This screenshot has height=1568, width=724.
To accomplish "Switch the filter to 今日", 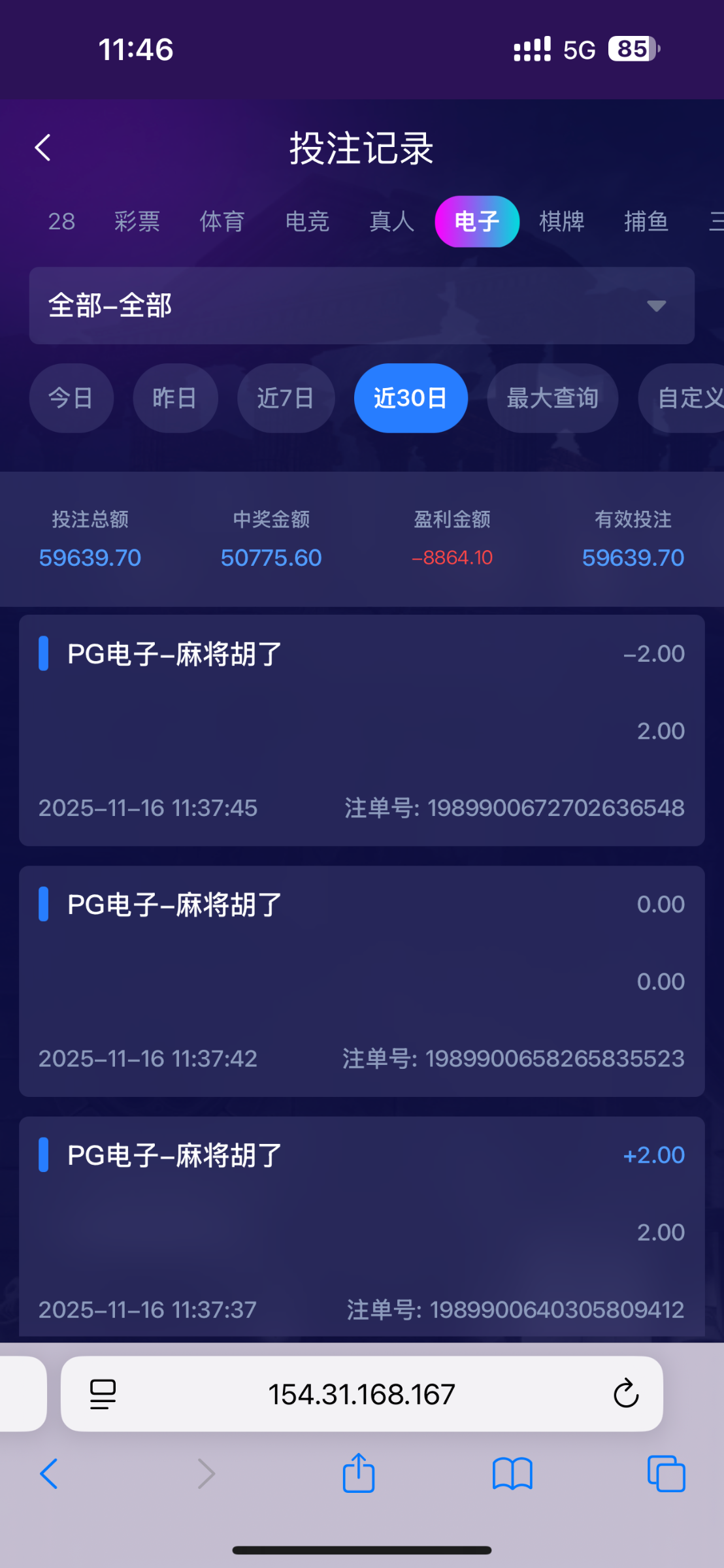I will point(71,398).
